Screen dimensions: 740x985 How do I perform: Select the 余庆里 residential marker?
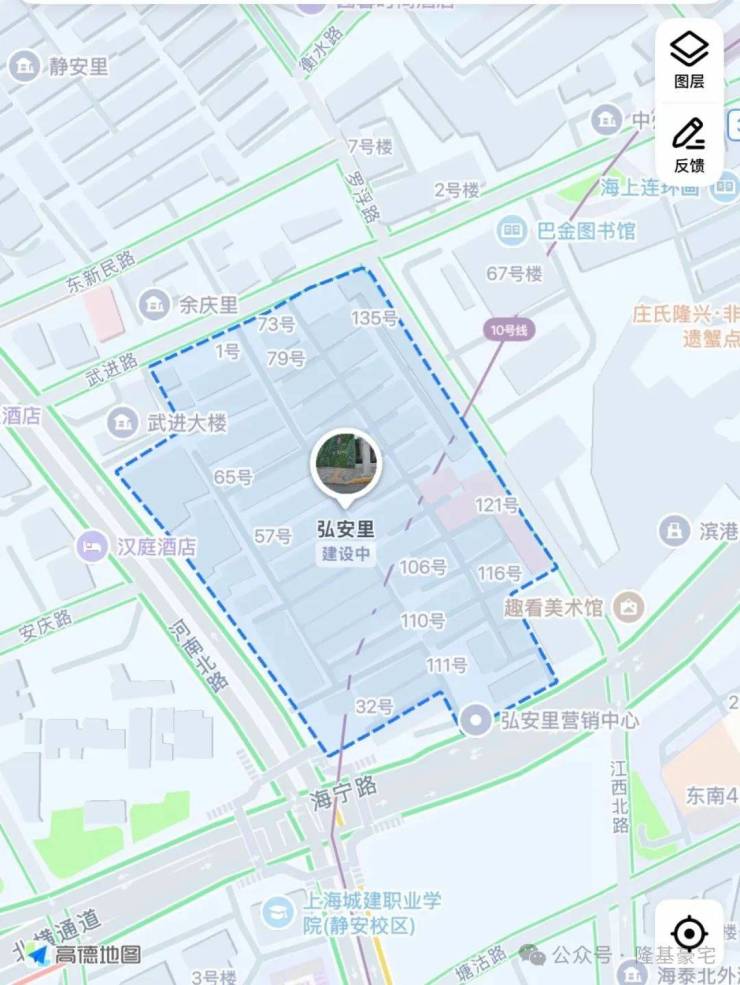(154, 303)
